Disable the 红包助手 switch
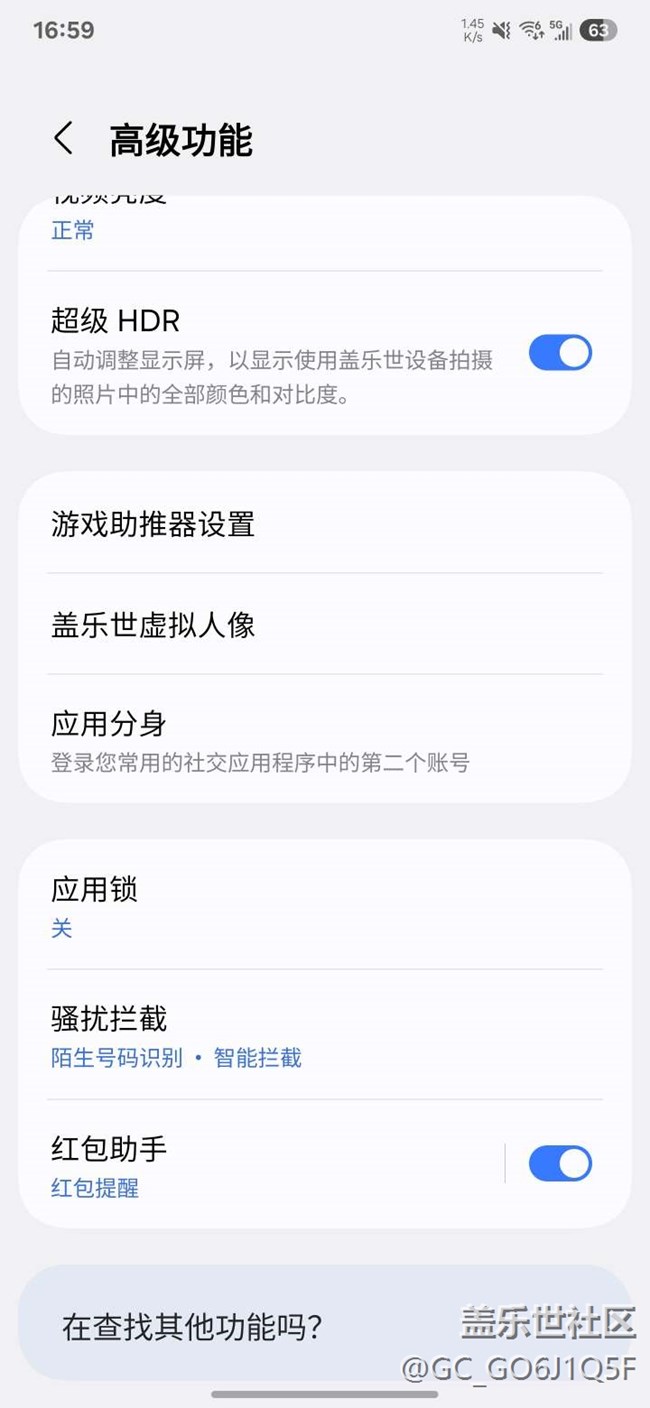Viewport: 650px width, 1408px height. coord(560,1164)
